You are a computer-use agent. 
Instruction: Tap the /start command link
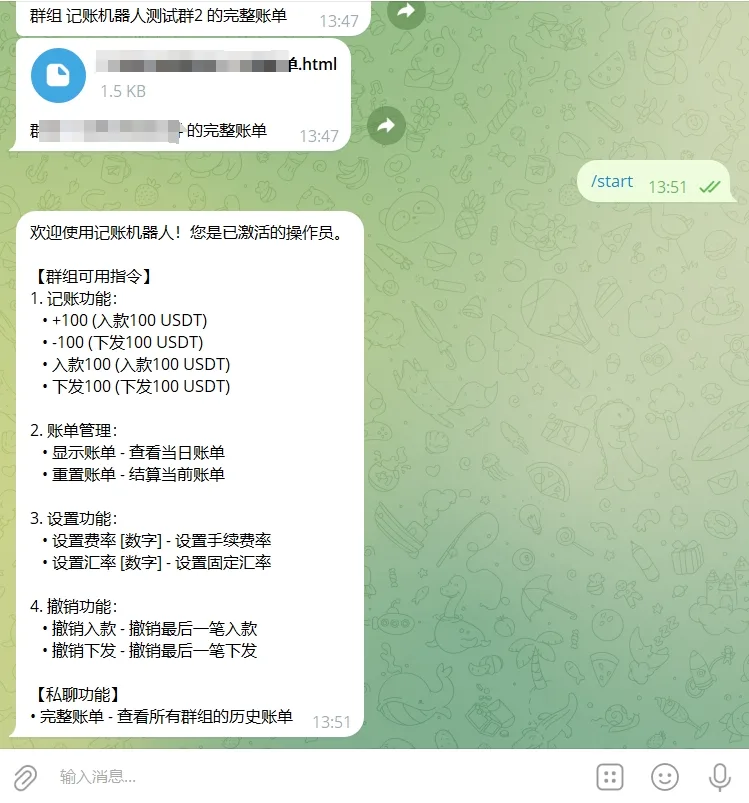click(612, 181)
